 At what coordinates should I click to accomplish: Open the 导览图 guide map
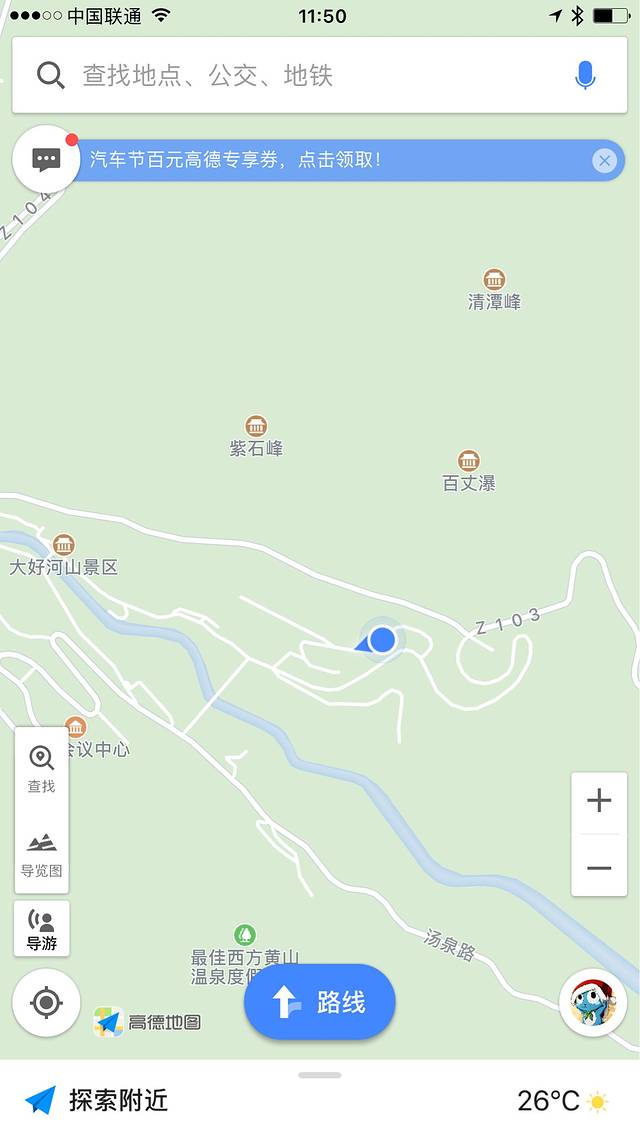point(42,853)
